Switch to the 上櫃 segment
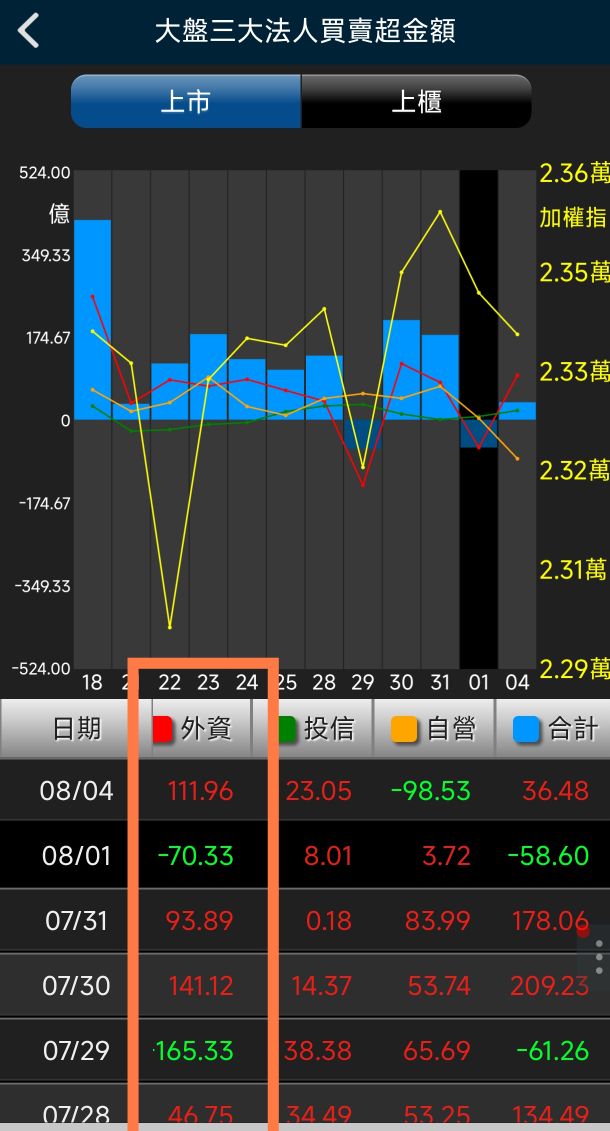This screenshot has height=1131, width=610. (416, 102)
